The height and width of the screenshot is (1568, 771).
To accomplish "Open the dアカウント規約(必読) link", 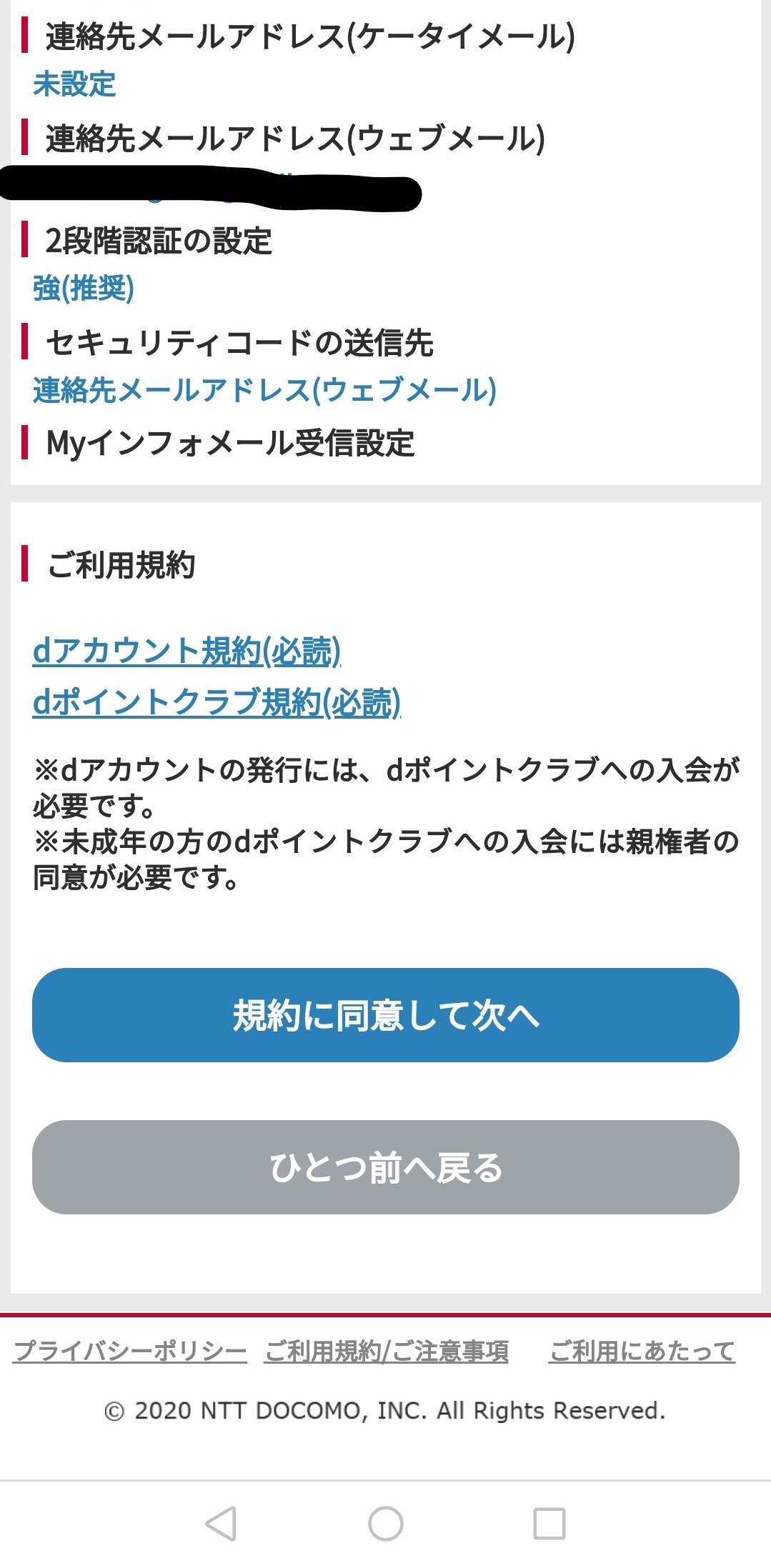I will (186, 651).
